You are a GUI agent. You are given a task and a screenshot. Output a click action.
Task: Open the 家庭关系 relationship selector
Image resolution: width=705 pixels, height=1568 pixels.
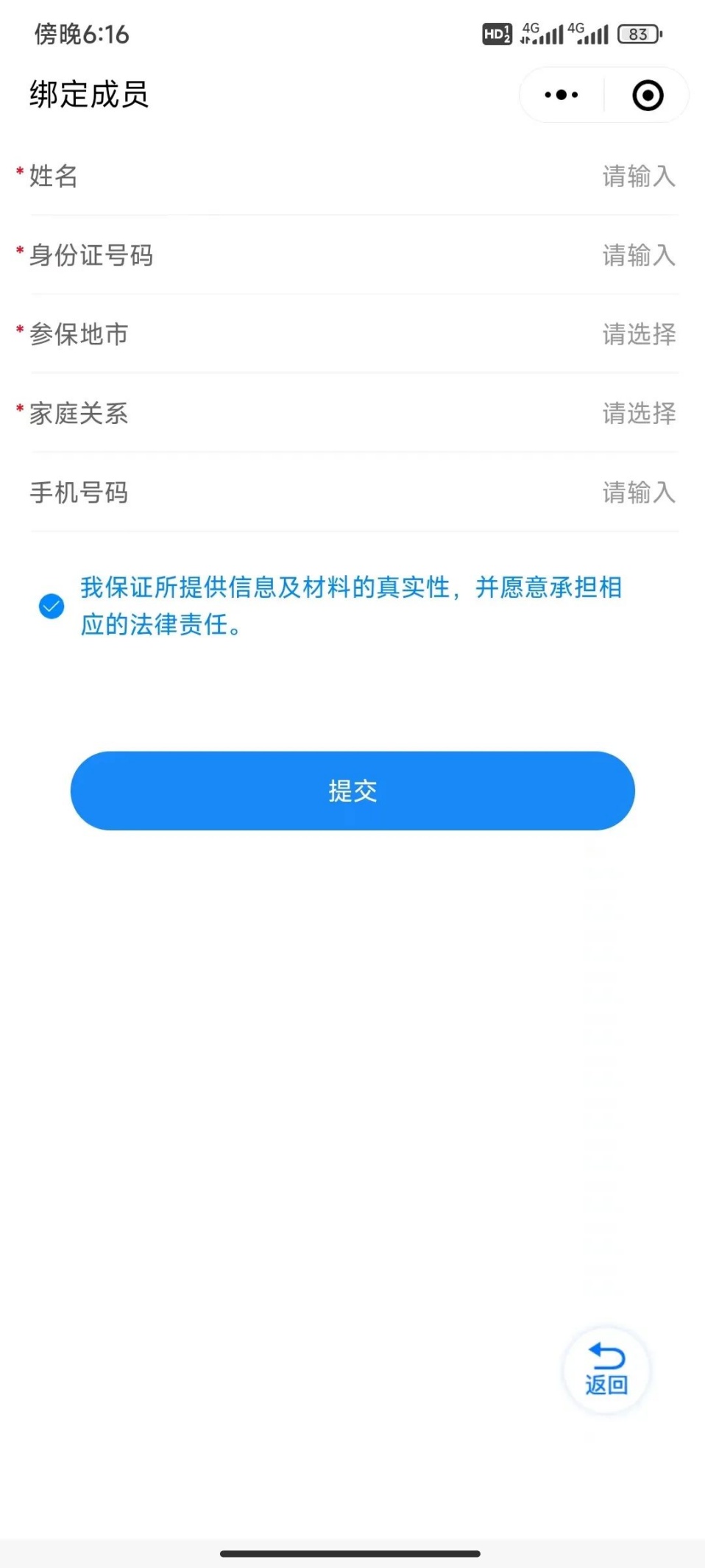click(x=637, y=414)
